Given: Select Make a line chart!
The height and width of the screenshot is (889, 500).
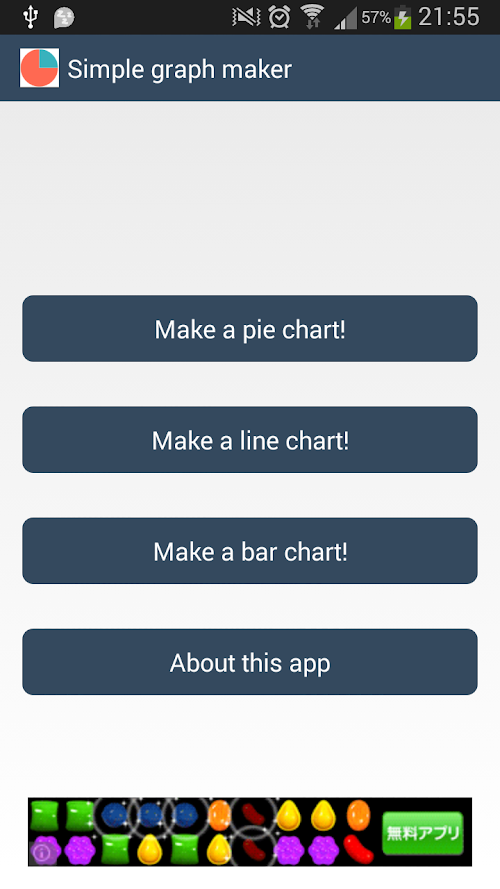Looking at the screenshot, I should click(x=250, y=439).
